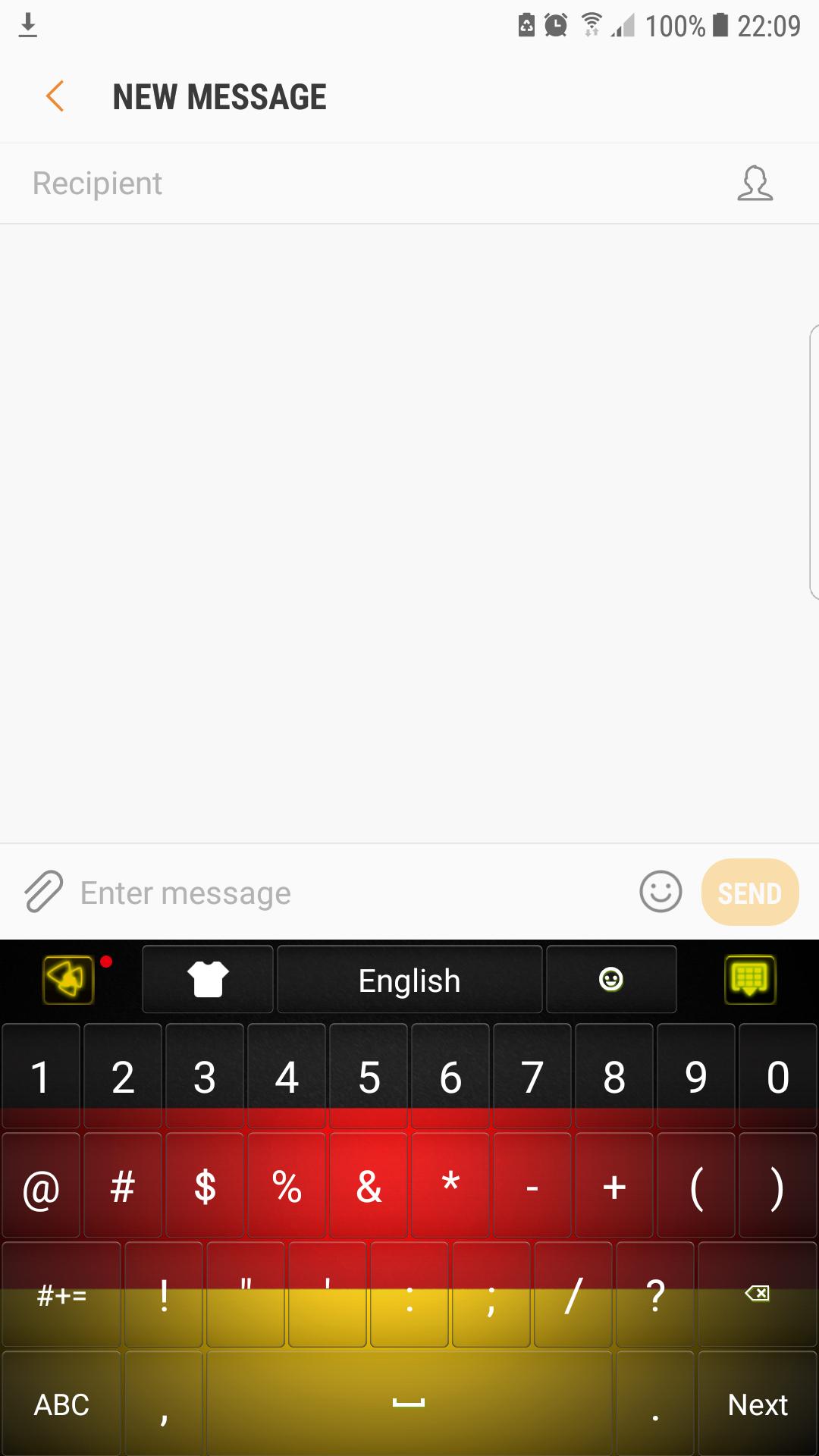Open the English language selector

pos(409,979)
